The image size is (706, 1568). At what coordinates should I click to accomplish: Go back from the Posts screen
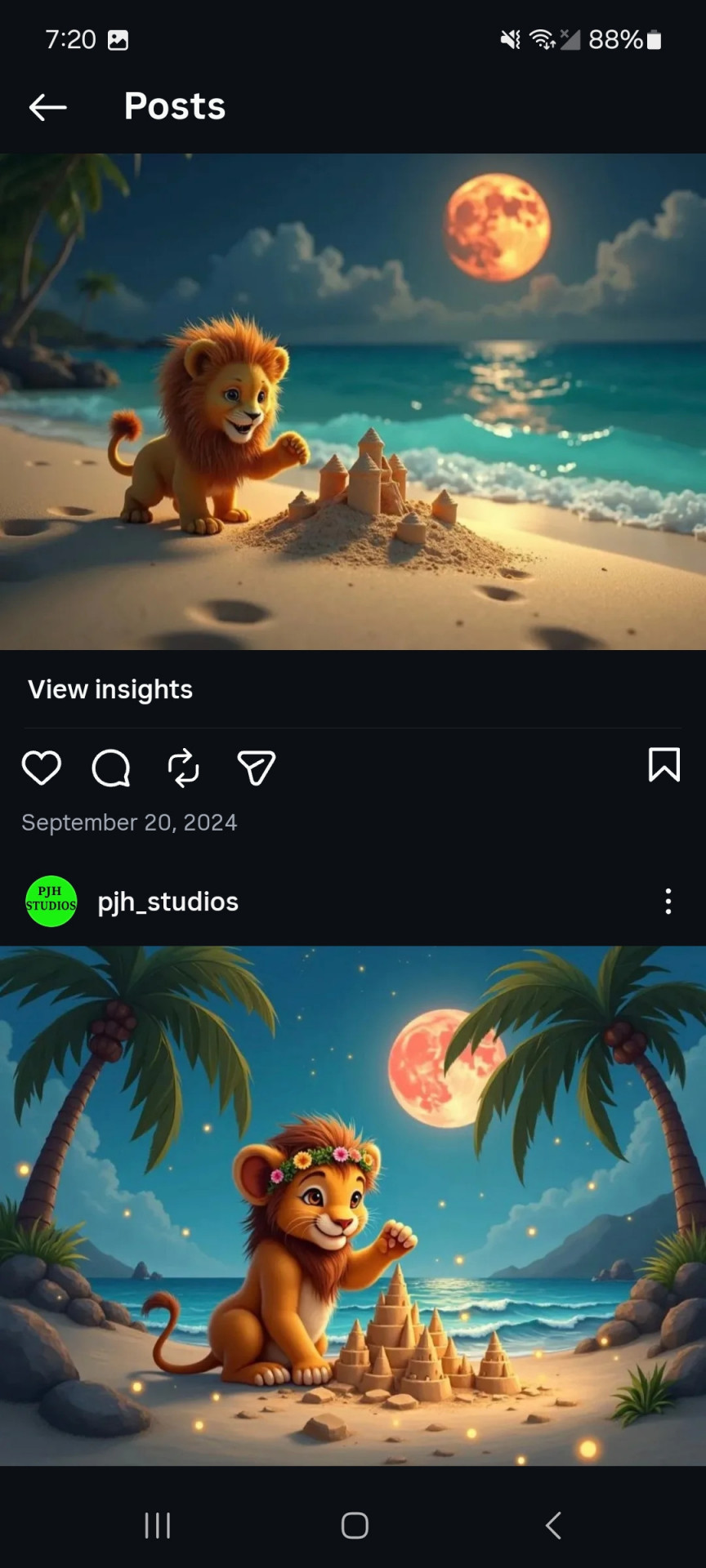pos(47,107)
